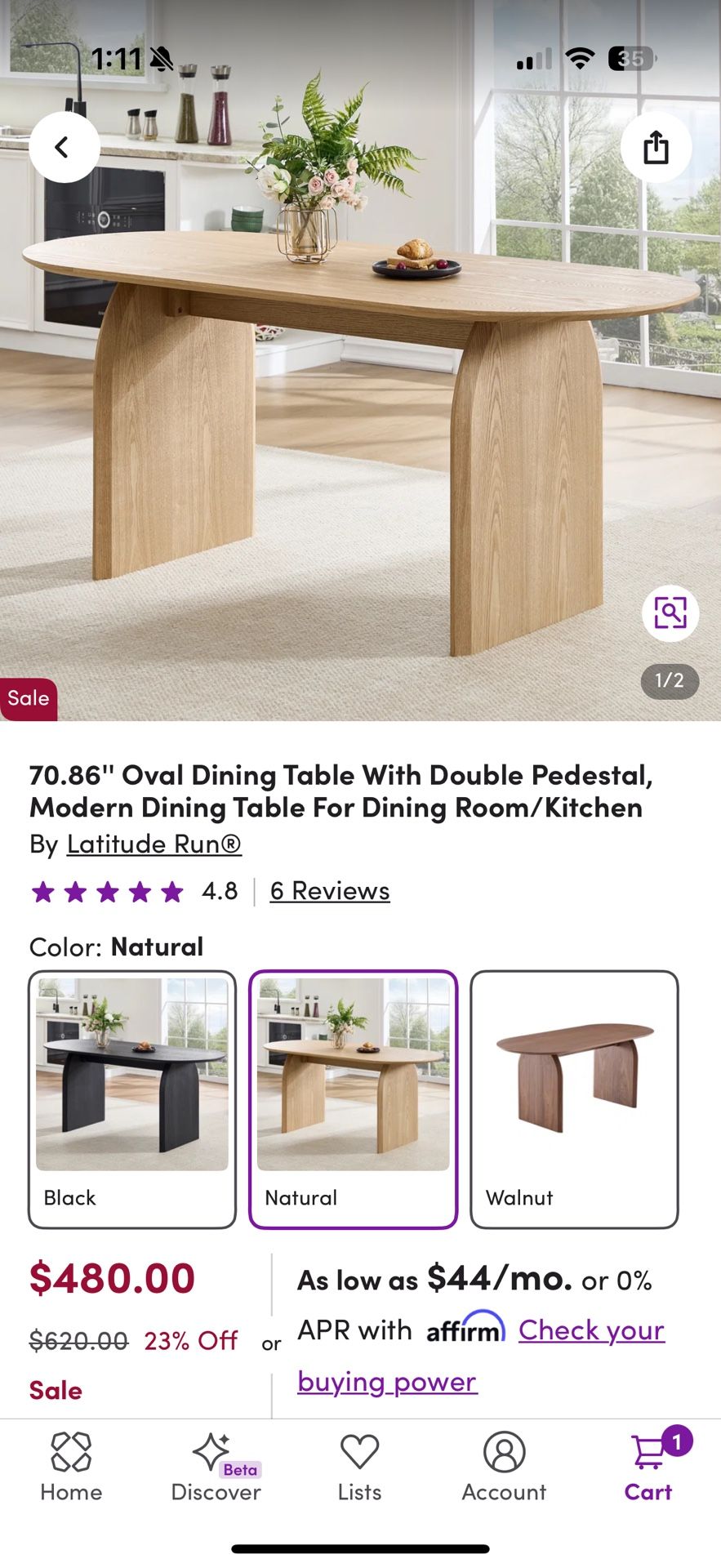Screen dimensions: 721x1568
Task: Open Check your buying power link
Action: pyautogui.click(x=592, y=1330)
